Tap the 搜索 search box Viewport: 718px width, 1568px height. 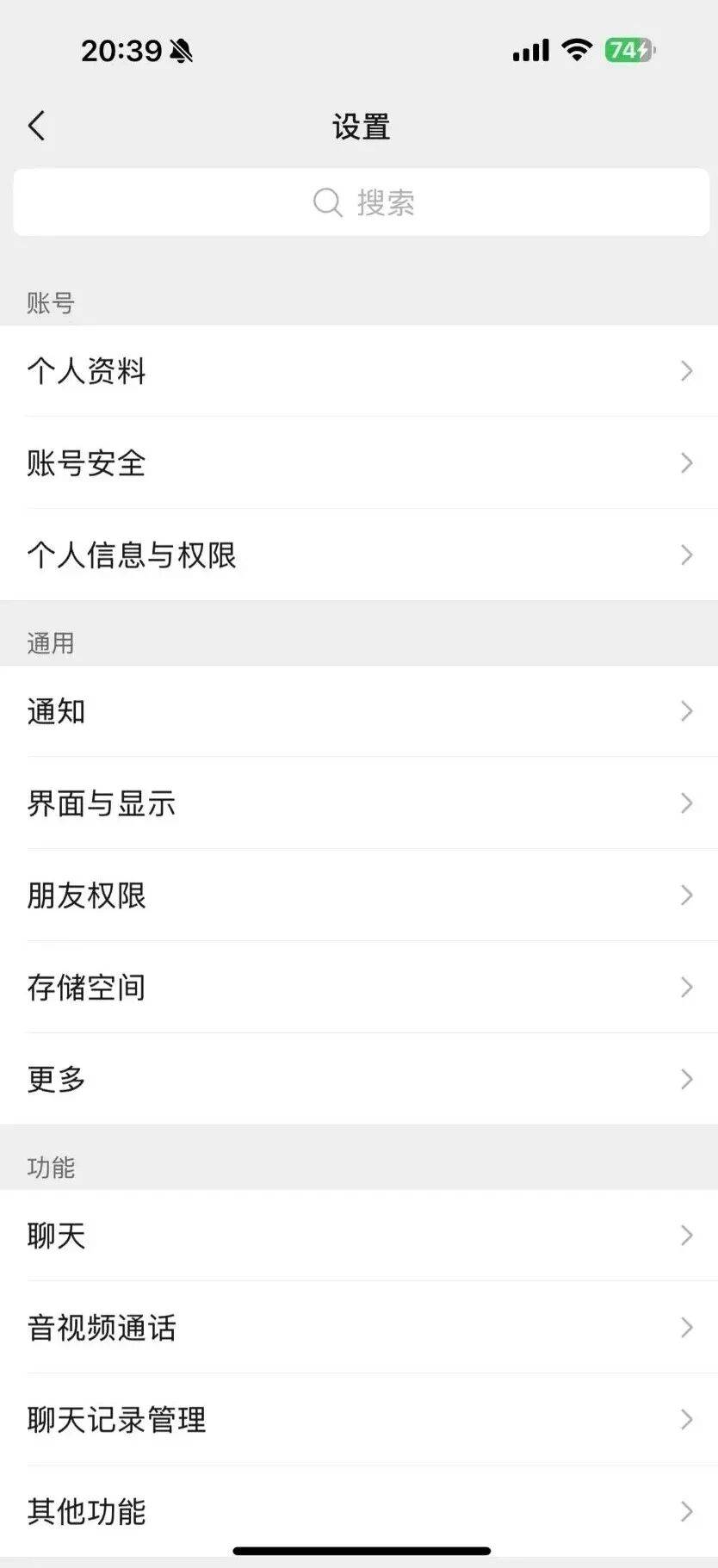361,202
